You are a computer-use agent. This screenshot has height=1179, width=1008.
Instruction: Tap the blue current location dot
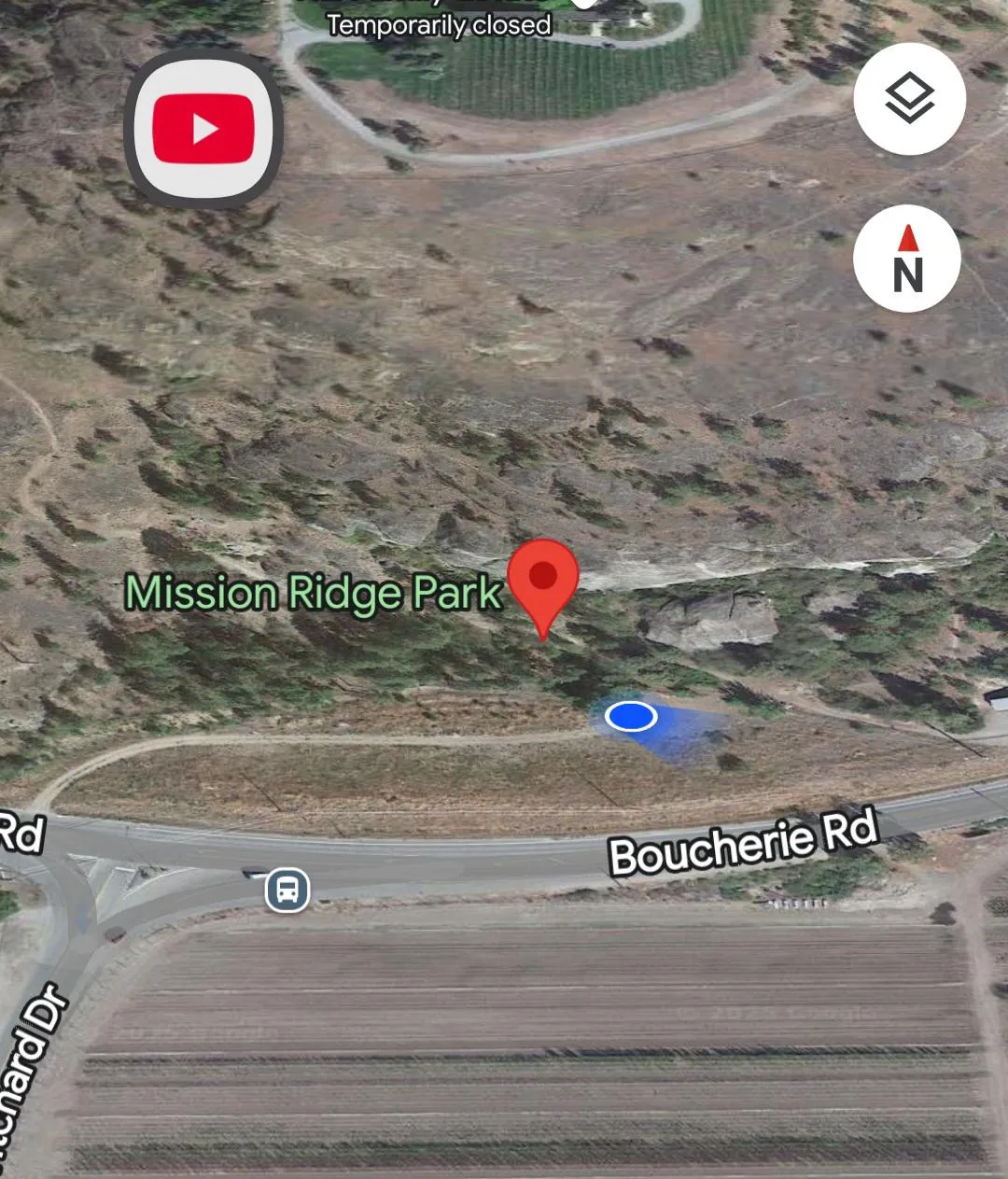coord(631,717)
